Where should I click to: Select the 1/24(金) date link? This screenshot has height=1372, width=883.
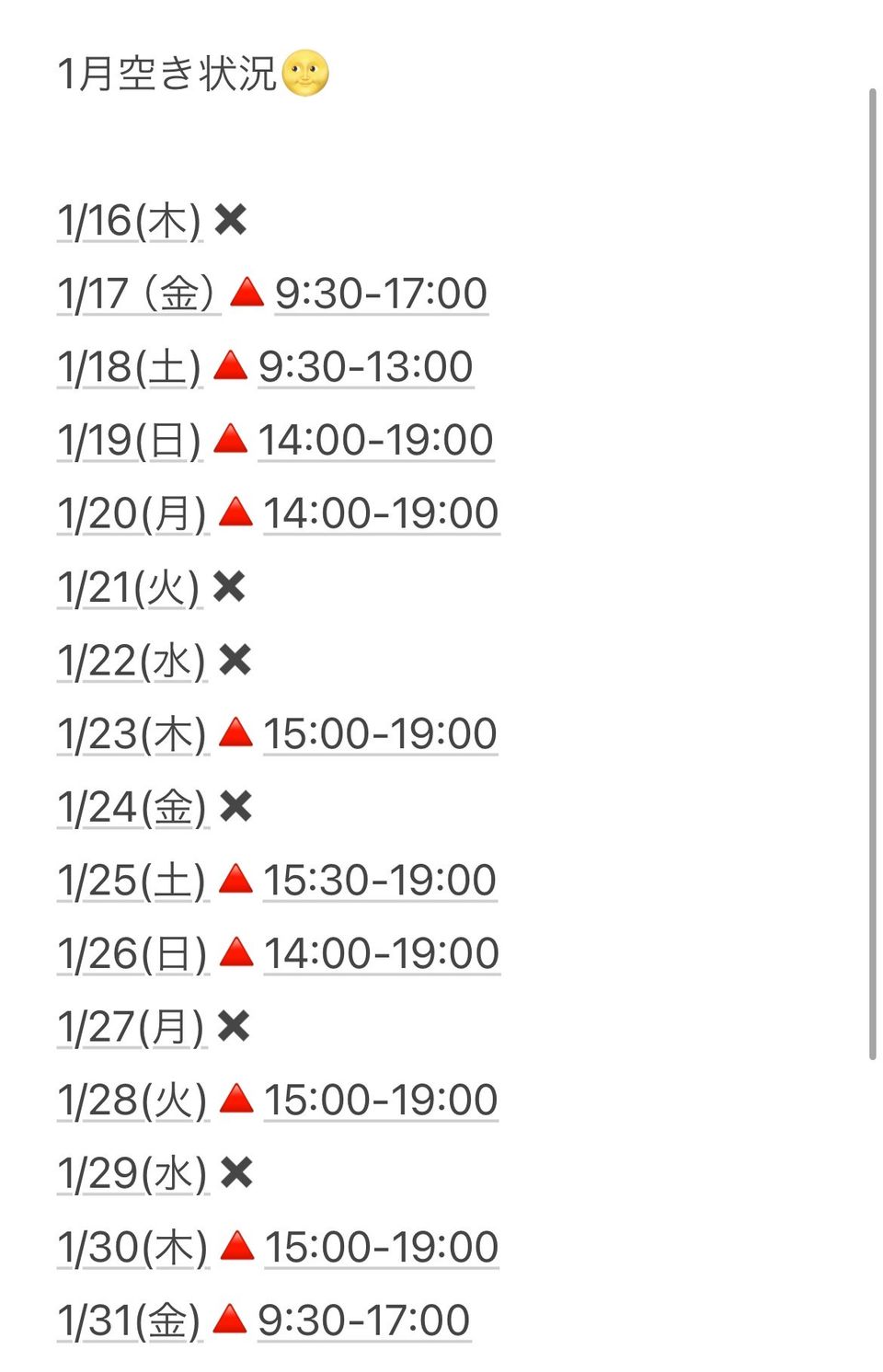(132, 807)
